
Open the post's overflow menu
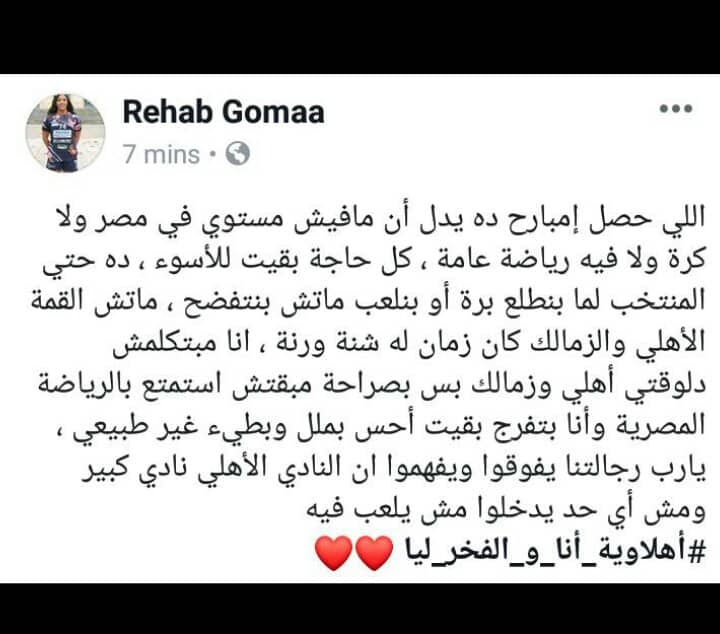click(x=676, y=108)
